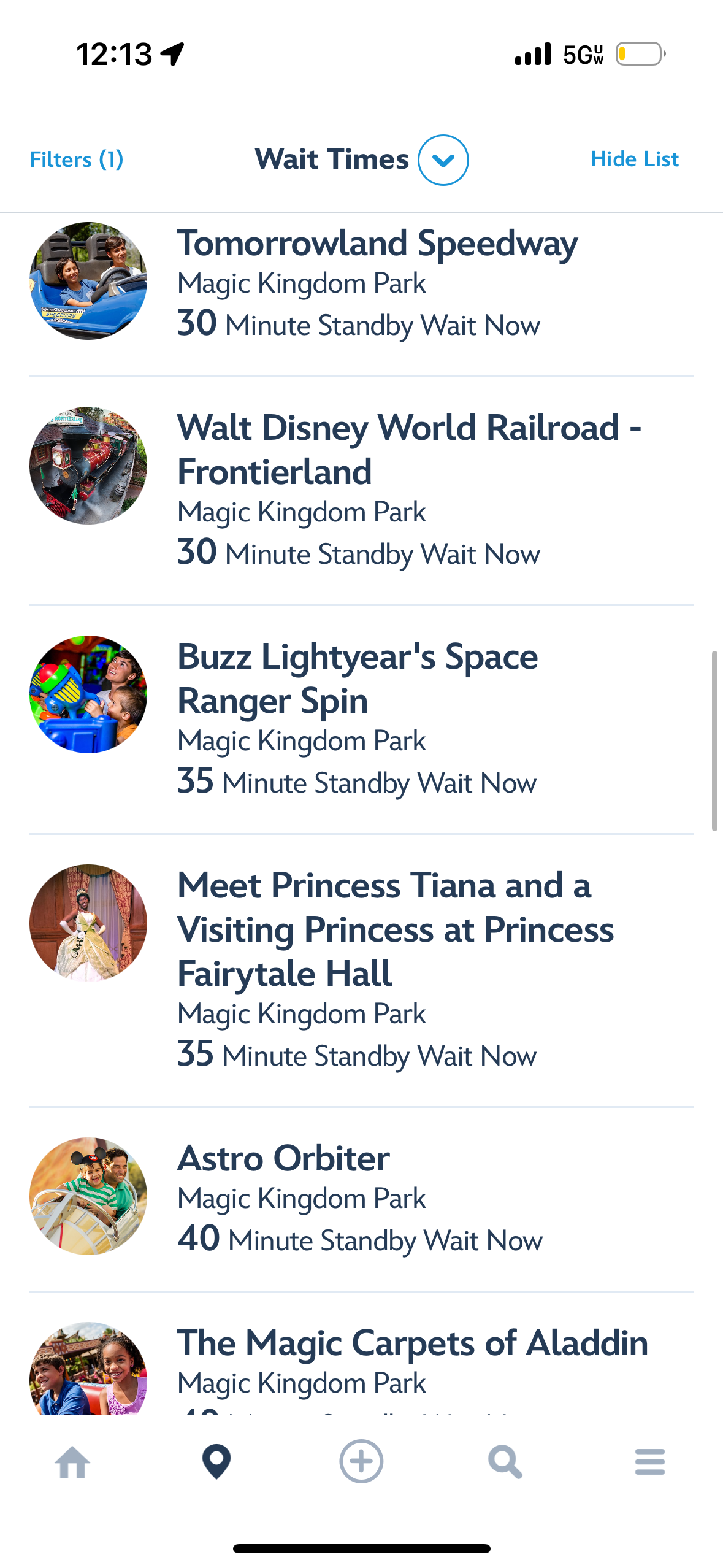Tap the plus add button

coord(361,1462)
